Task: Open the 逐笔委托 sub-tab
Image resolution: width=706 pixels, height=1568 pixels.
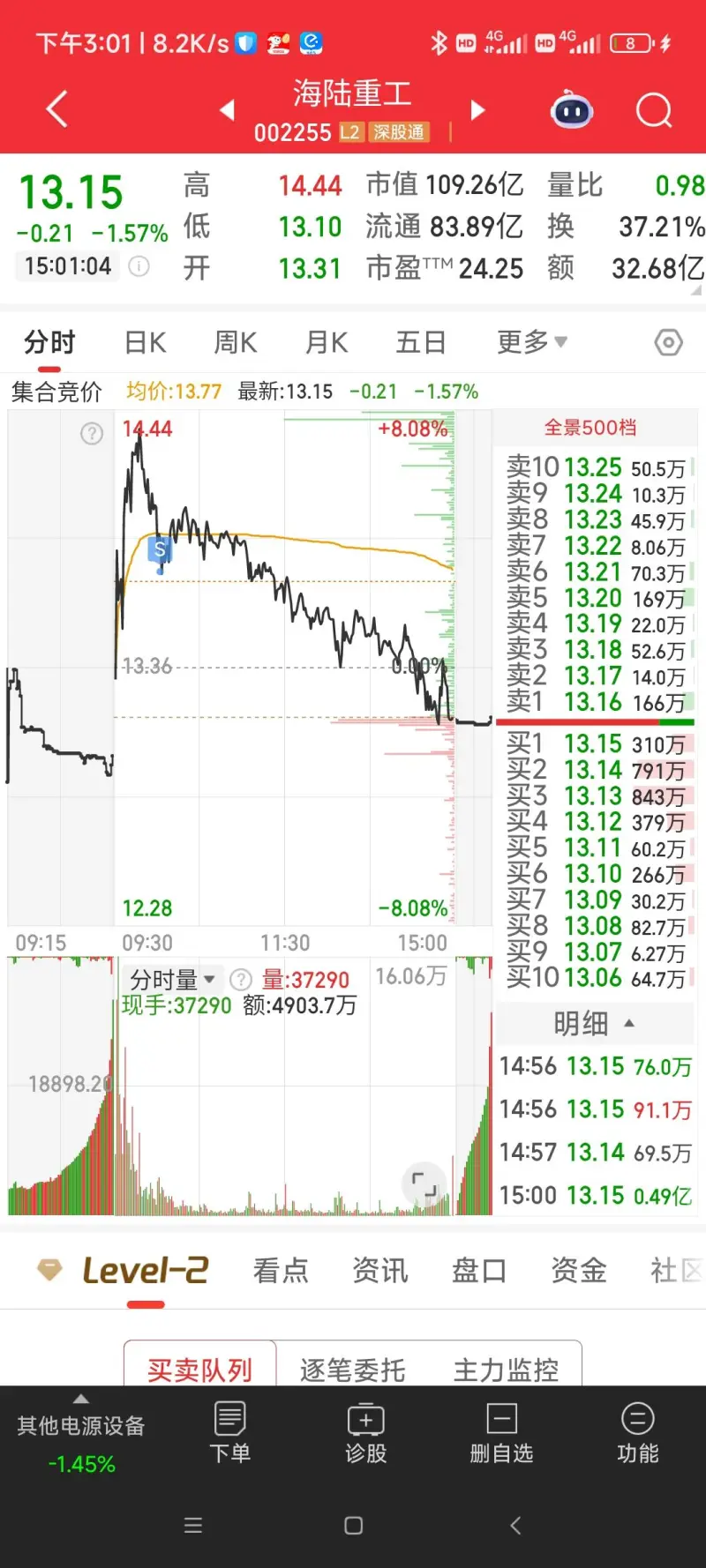Action: coord(353,1370)
